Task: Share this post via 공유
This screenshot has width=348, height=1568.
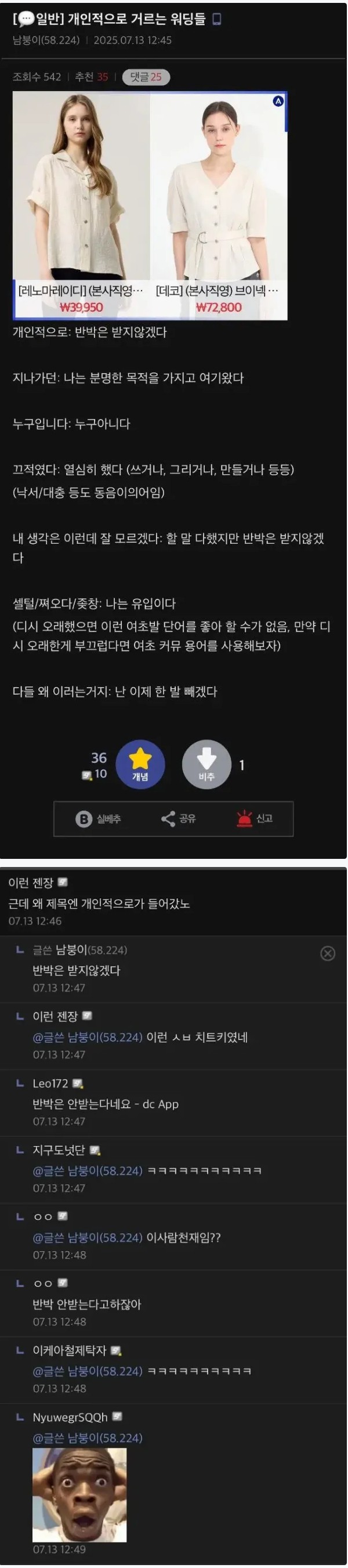Action: click(x=178, y=819)
